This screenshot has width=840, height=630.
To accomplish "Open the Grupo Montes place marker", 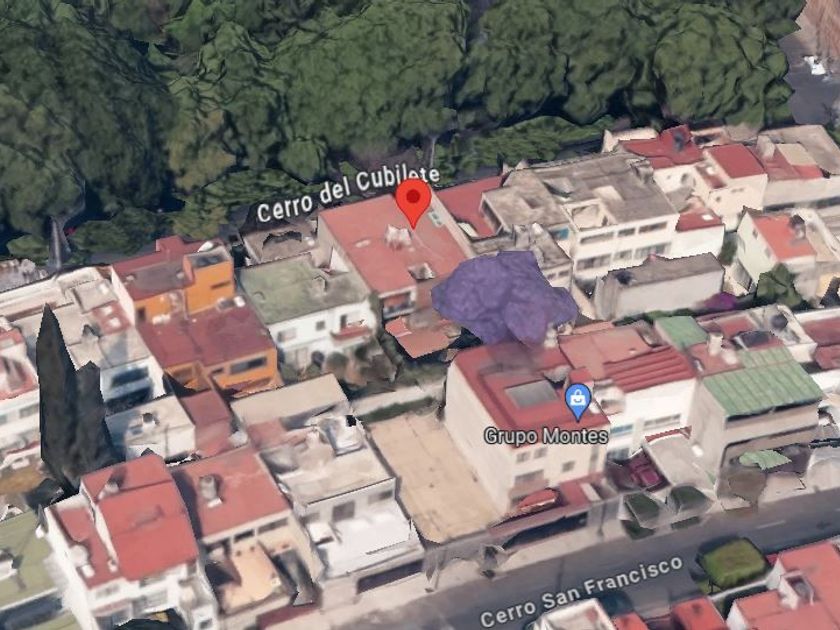I will (578, 402).
